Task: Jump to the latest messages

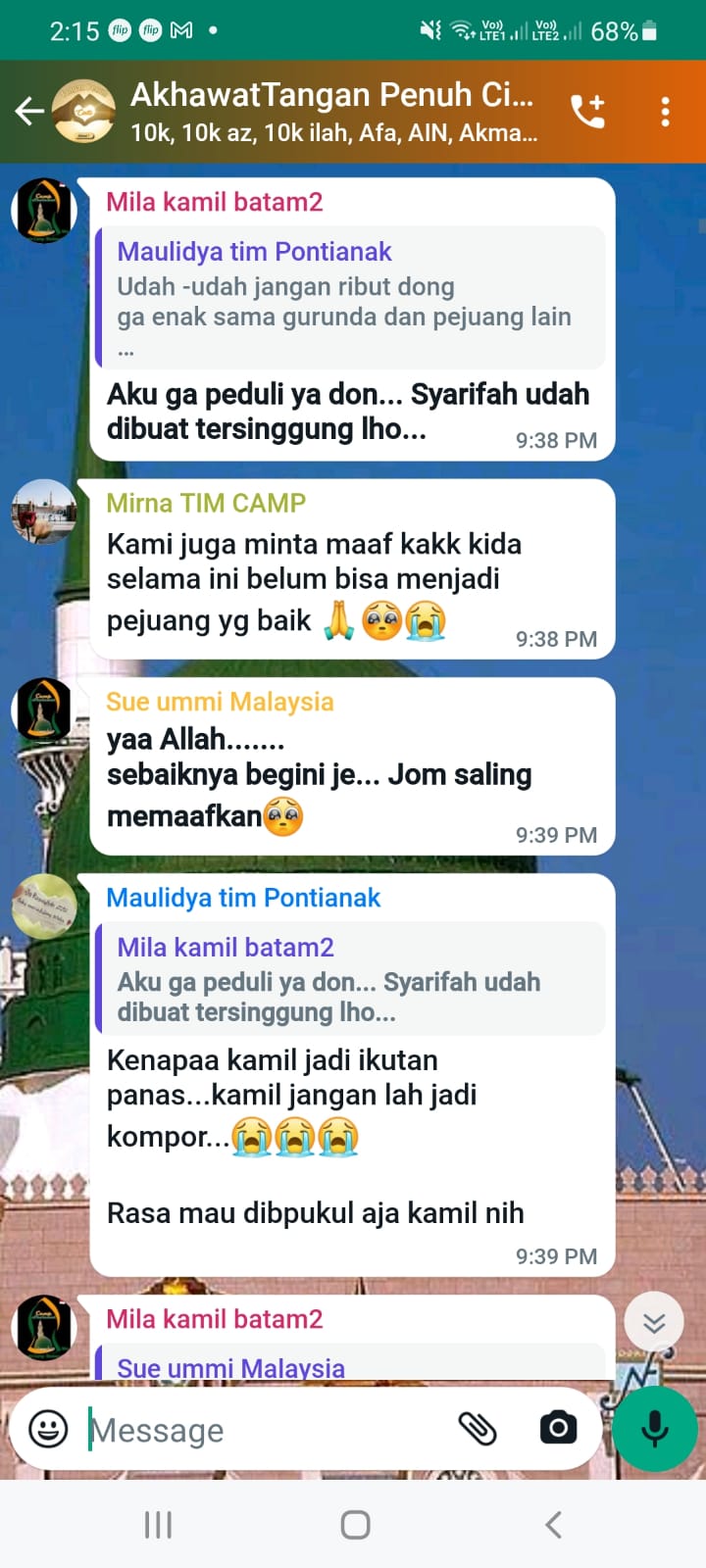Action: (x=654, y=1324)
